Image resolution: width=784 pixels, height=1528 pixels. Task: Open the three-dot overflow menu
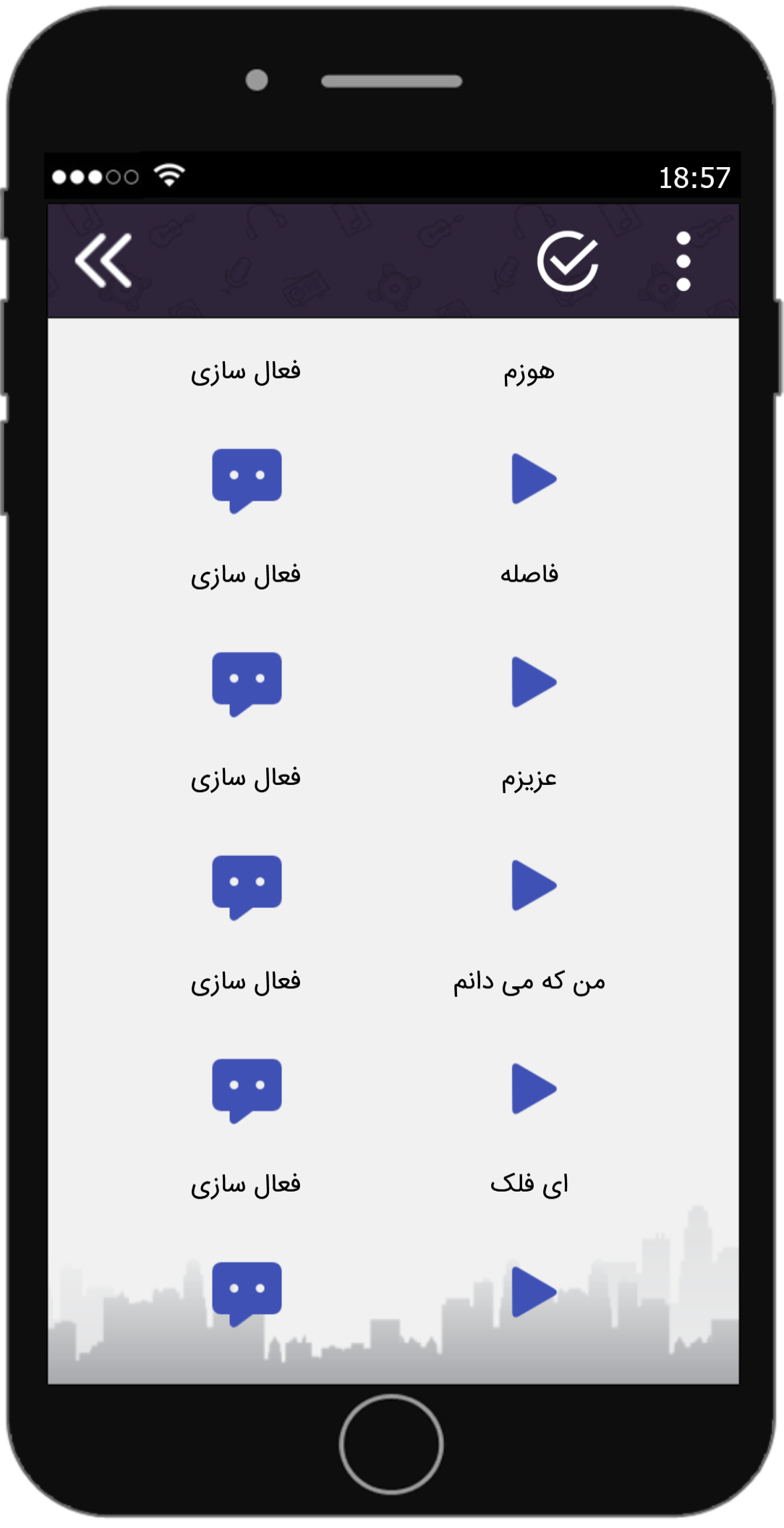683,261
